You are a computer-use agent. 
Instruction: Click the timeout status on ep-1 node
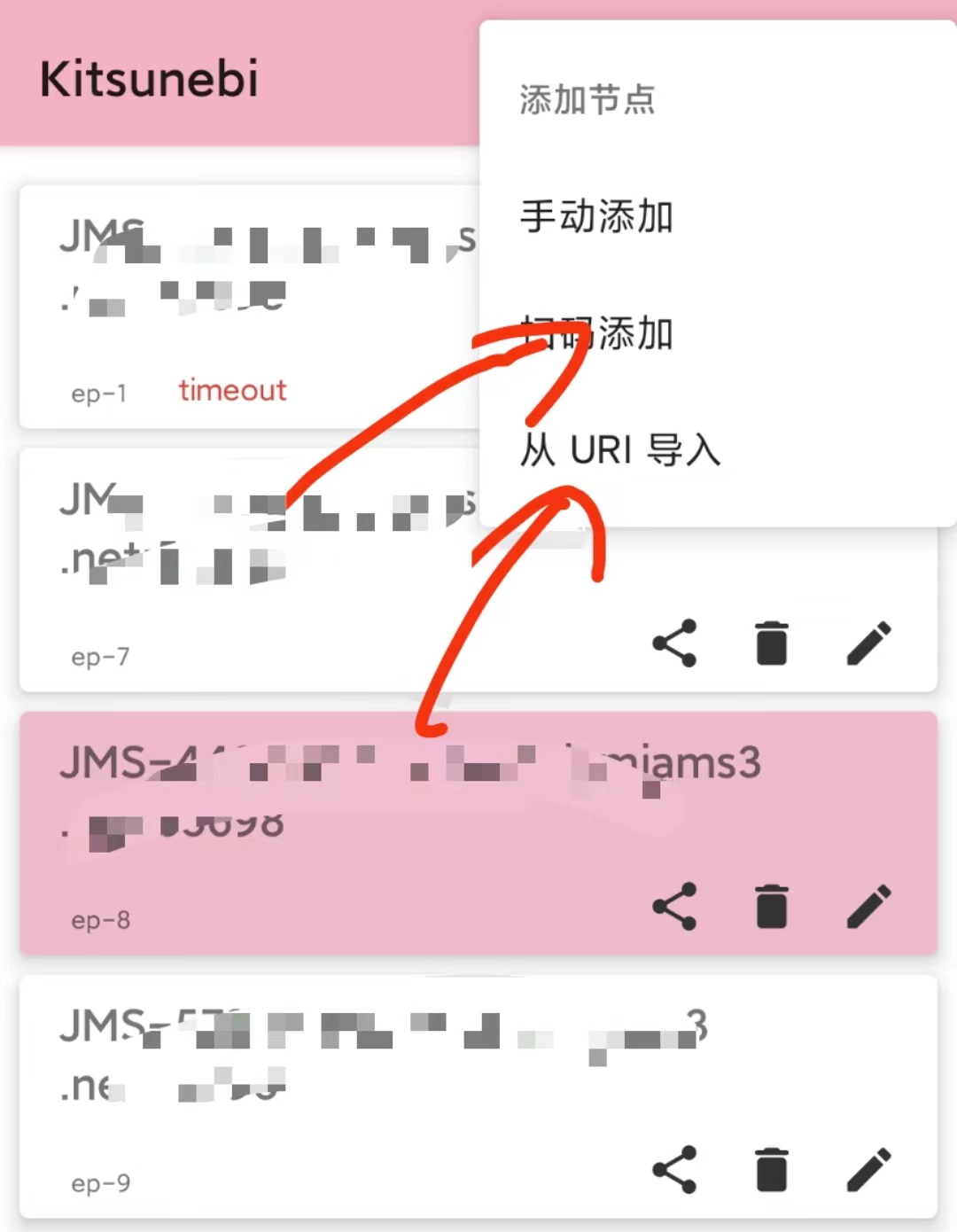tap(232, 391)
